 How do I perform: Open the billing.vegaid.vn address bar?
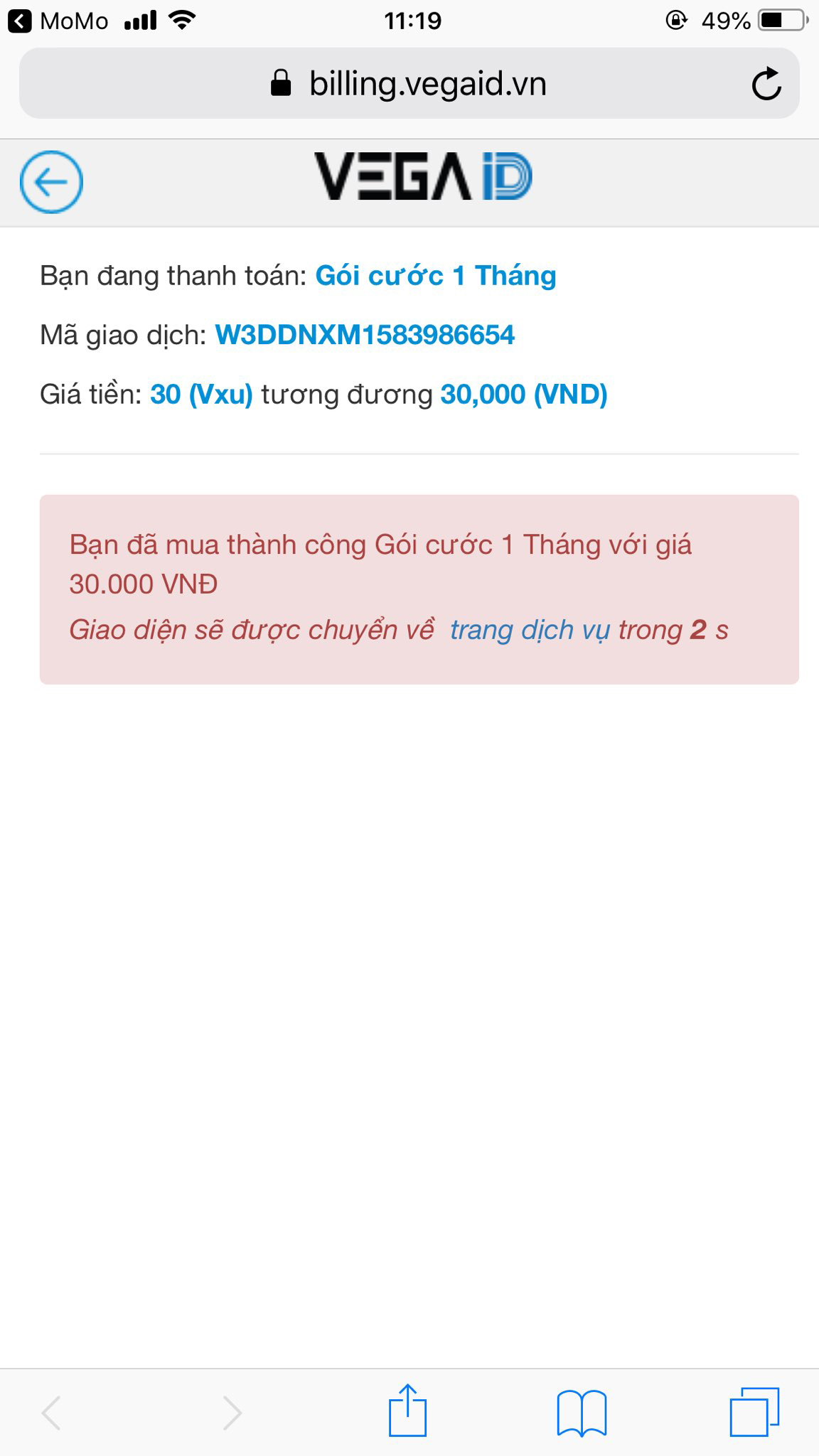409,84
